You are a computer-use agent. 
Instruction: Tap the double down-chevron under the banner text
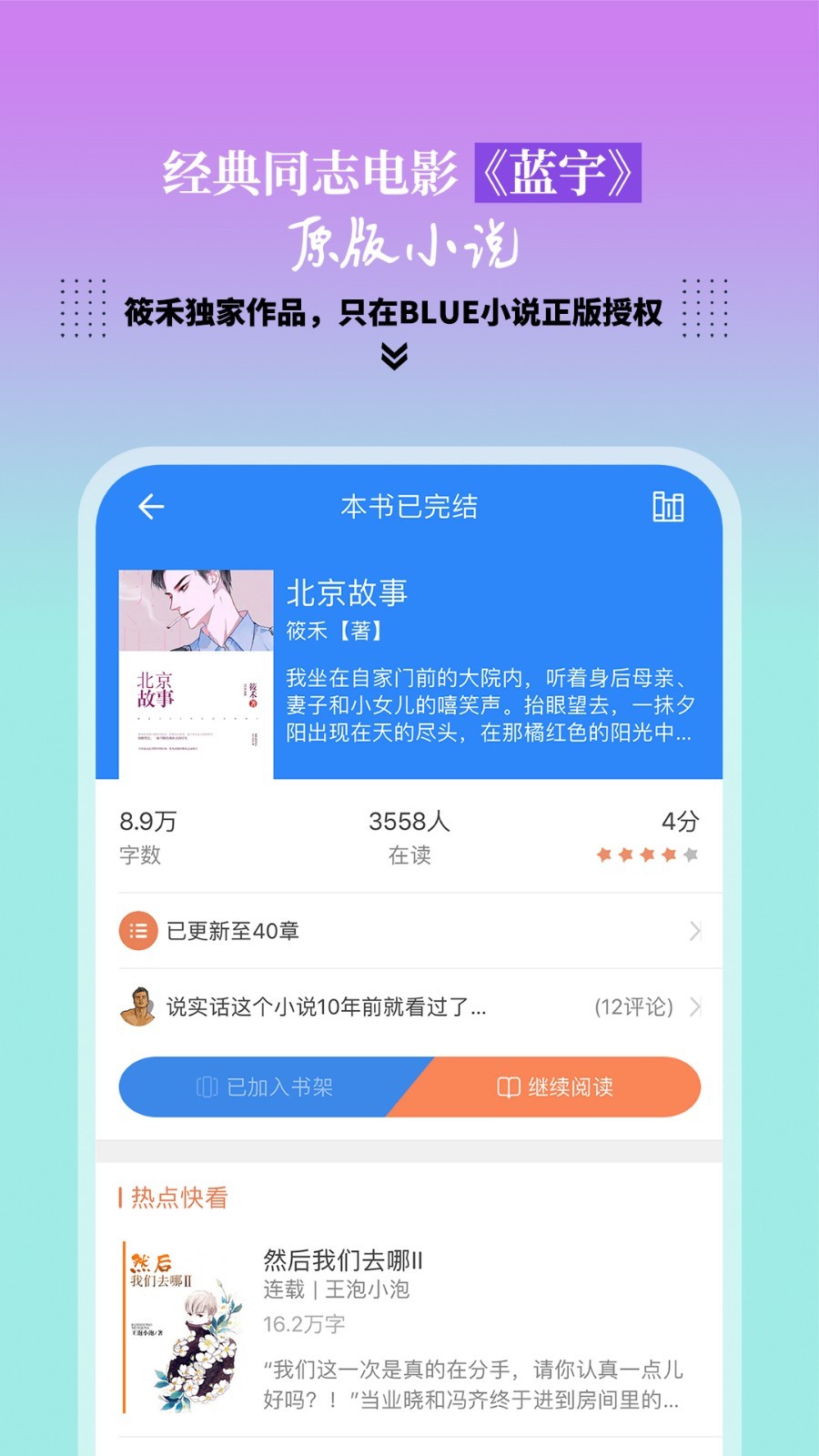point(395,357)
